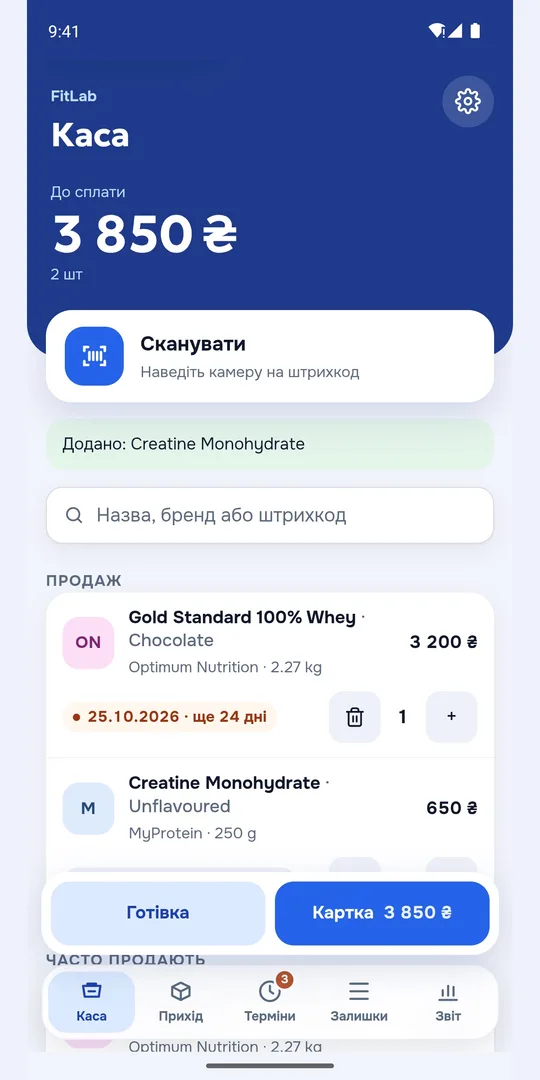Select the Каса tab
Viewport: 540px width, 1080px height.
[x=92, y=1002]
